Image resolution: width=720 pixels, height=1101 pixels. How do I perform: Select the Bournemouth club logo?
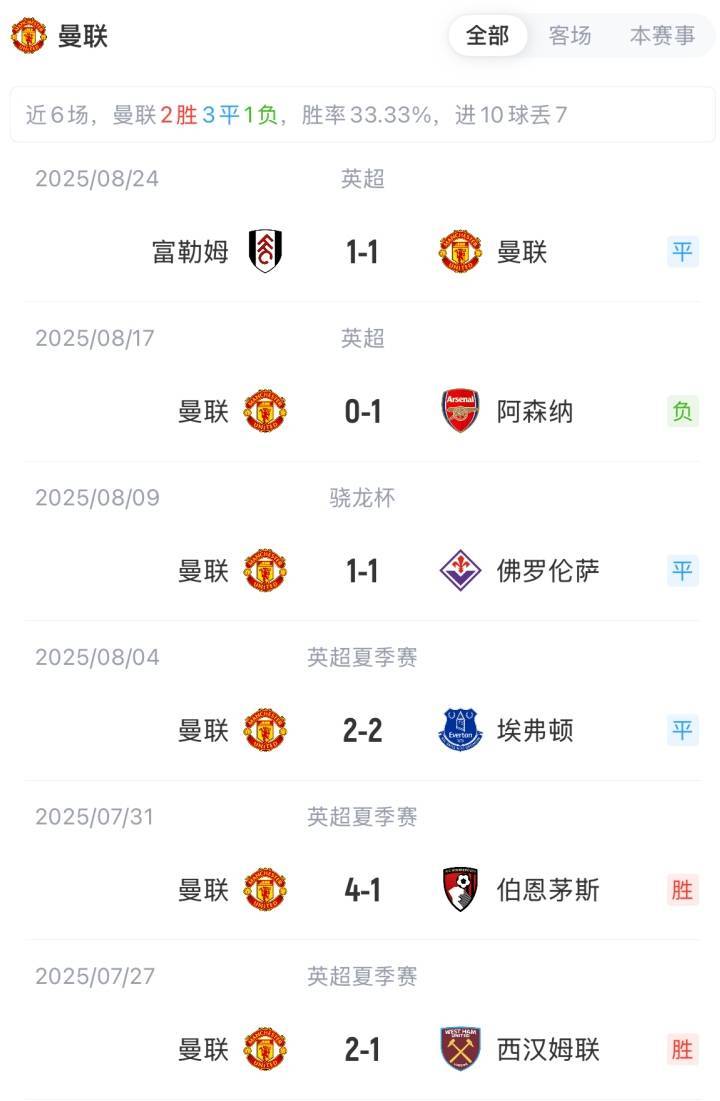pos(459,890)
